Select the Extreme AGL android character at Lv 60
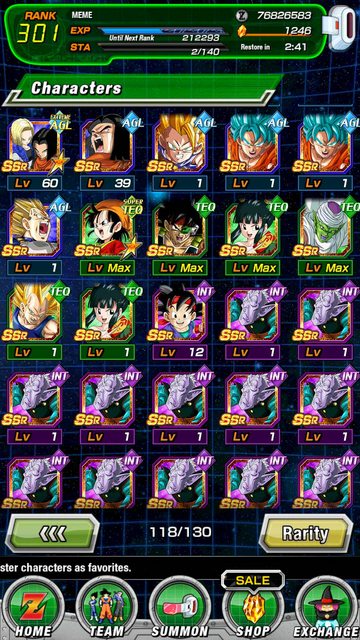 click(35, 153)
